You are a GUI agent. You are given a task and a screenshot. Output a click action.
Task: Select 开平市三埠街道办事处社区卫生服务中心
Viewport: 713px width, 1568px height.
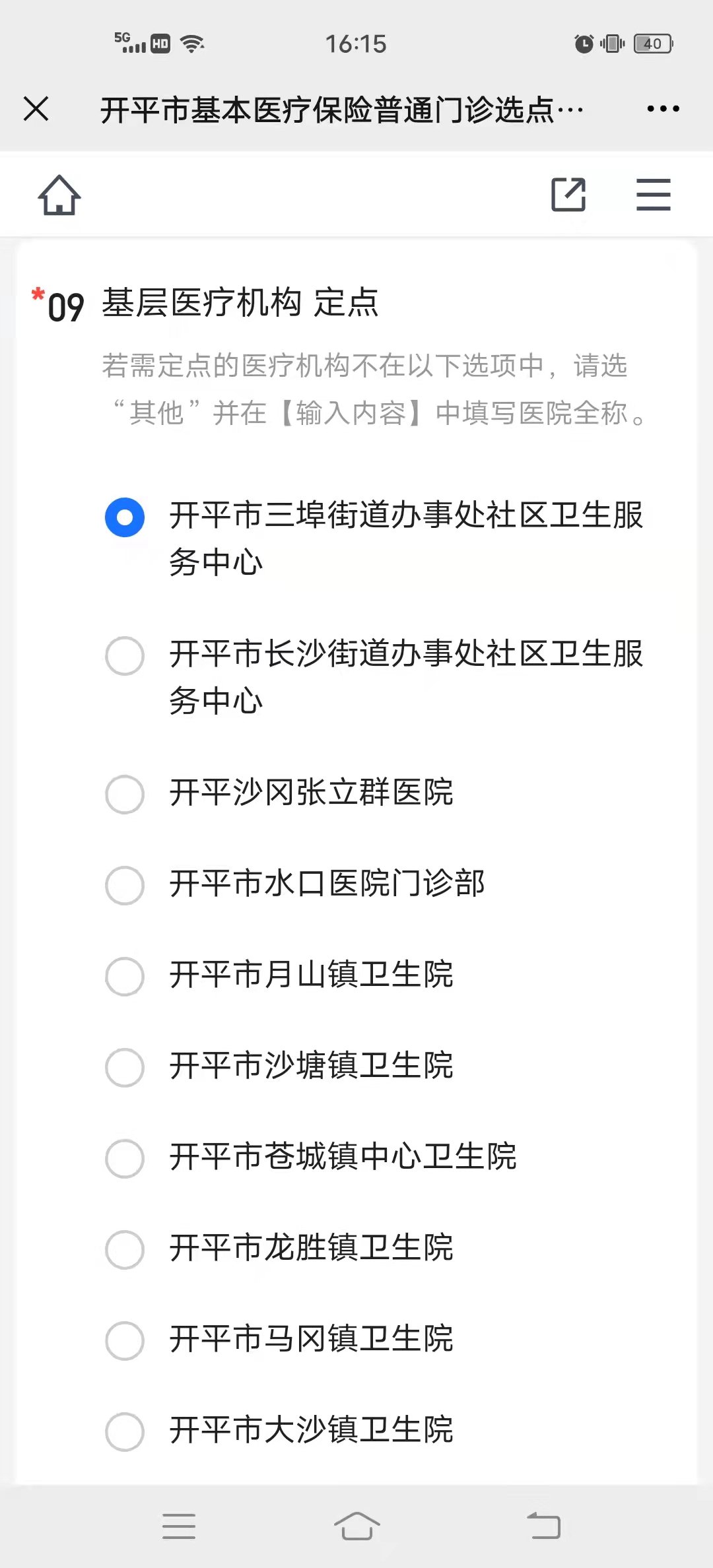[x=125, y=517]
